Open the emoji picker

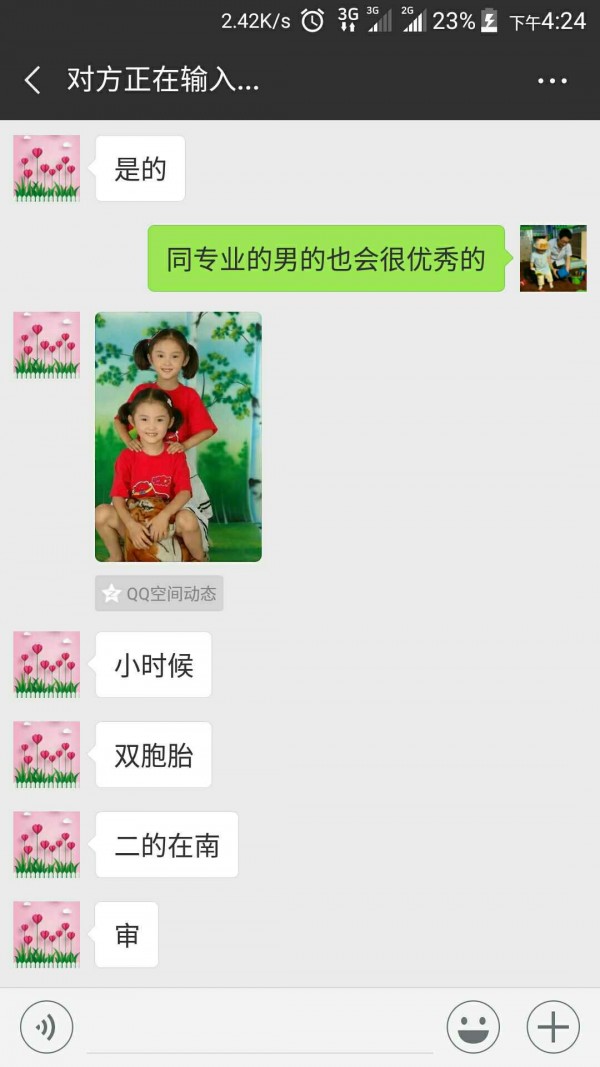click(x=473, y=1027)
